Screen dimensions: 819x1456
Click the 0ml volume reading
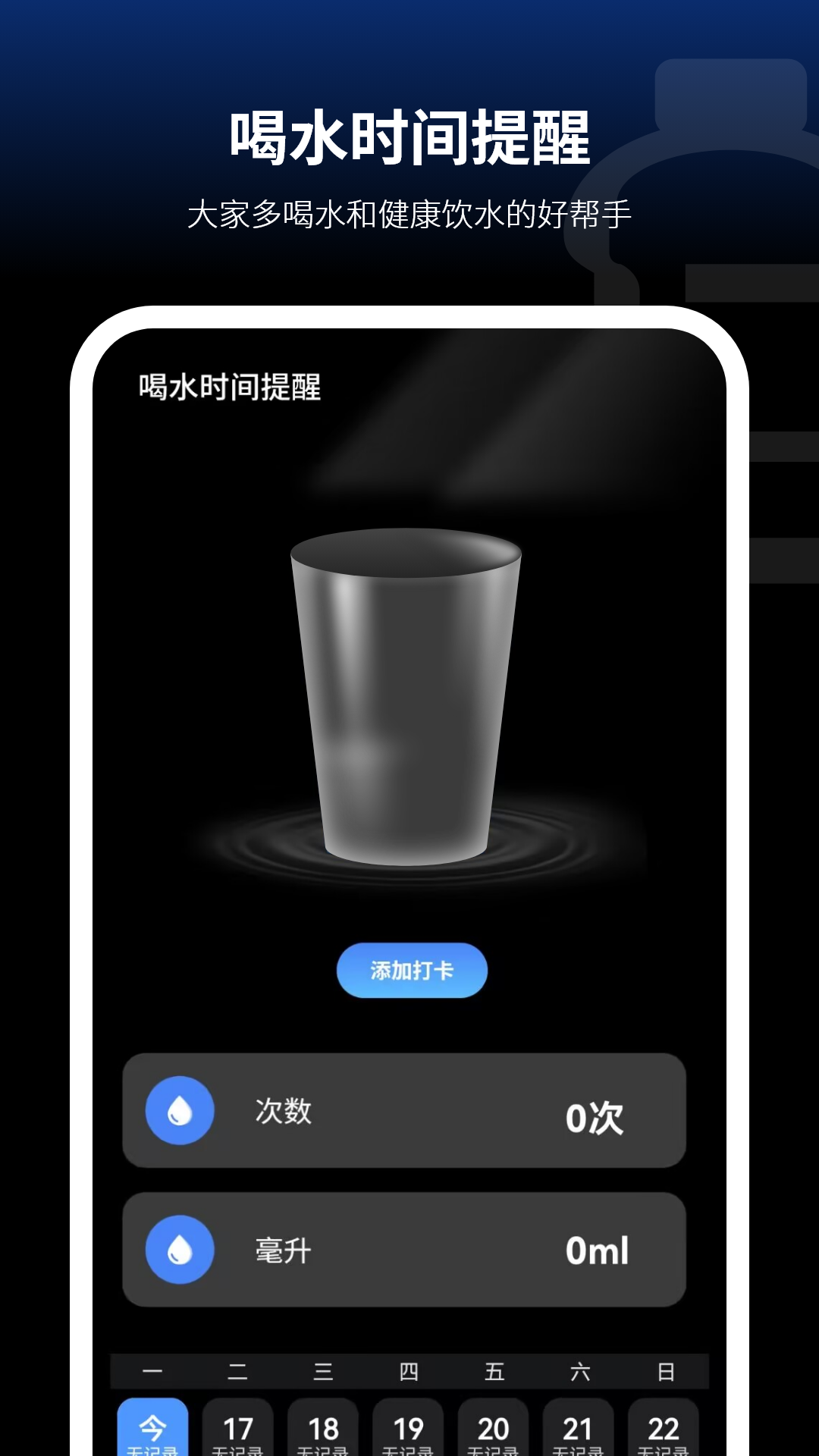pos(599,1250)
